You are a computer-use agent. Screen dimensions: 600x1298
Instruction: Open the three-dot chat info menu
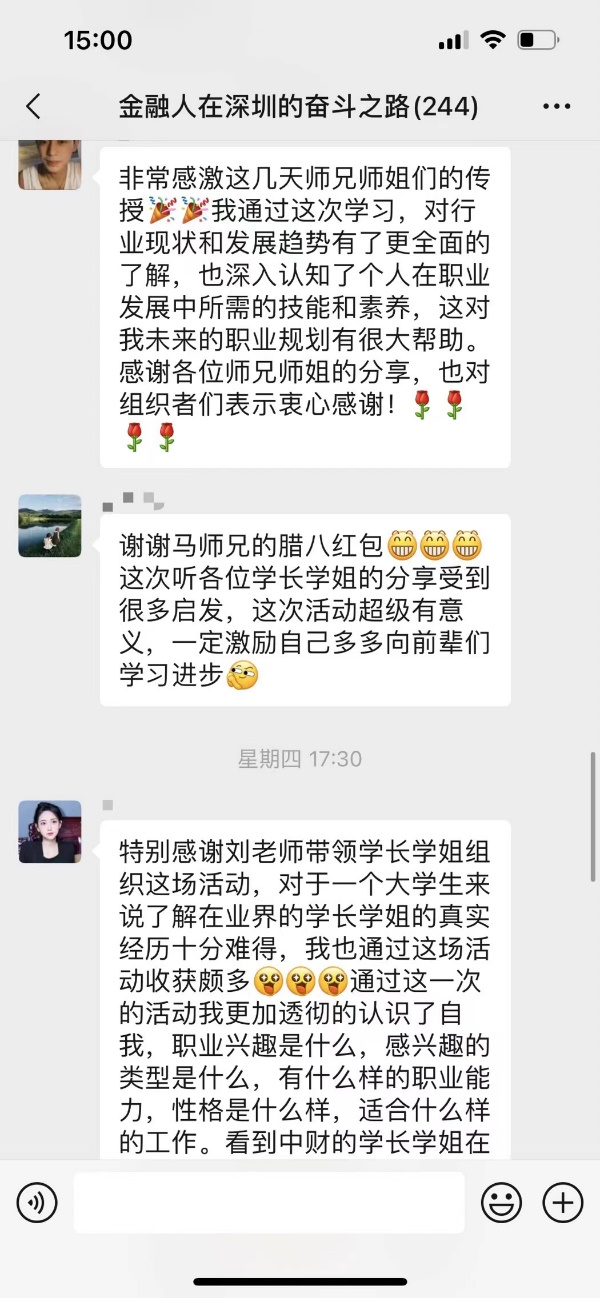click(556, 106)
